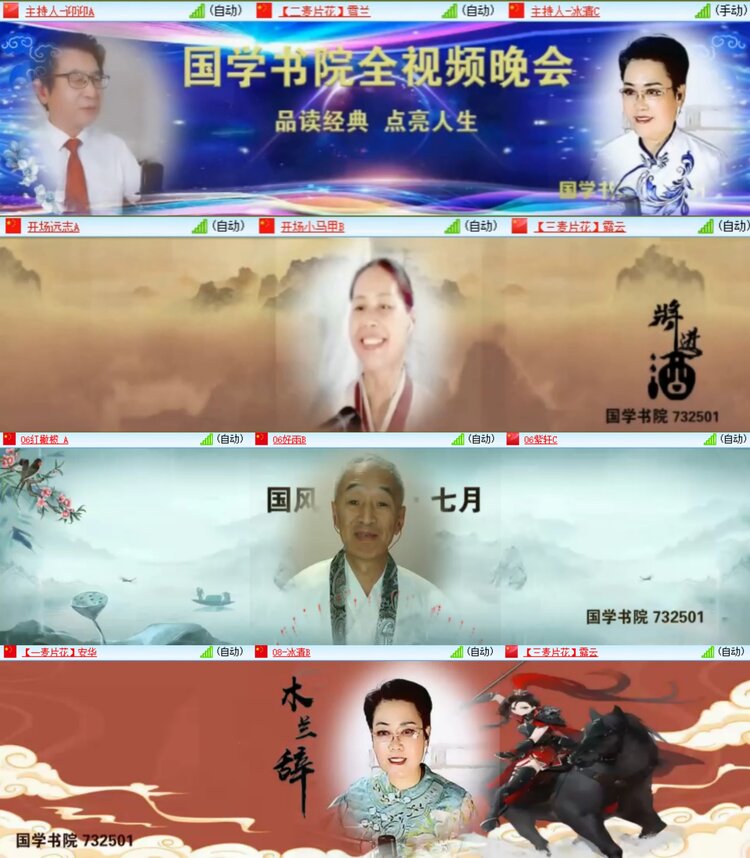Image resolution: width=750 pixels, height=858 pixels.
Task: Click the flag icon beside 【一麦片花】安华
Action: point(10,654)
